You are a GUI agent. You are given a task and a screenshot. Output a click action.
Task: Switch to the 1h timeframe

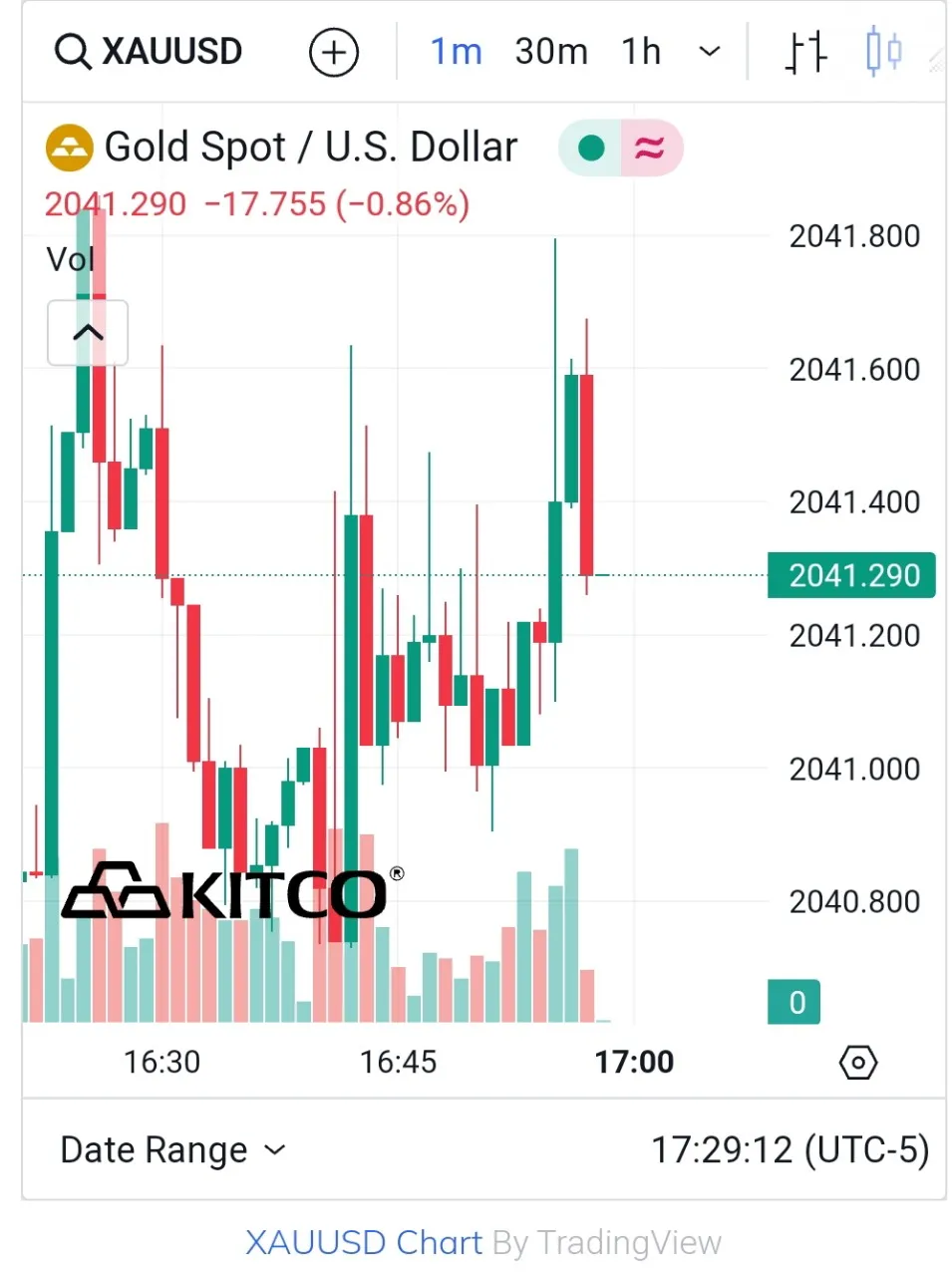641,52
